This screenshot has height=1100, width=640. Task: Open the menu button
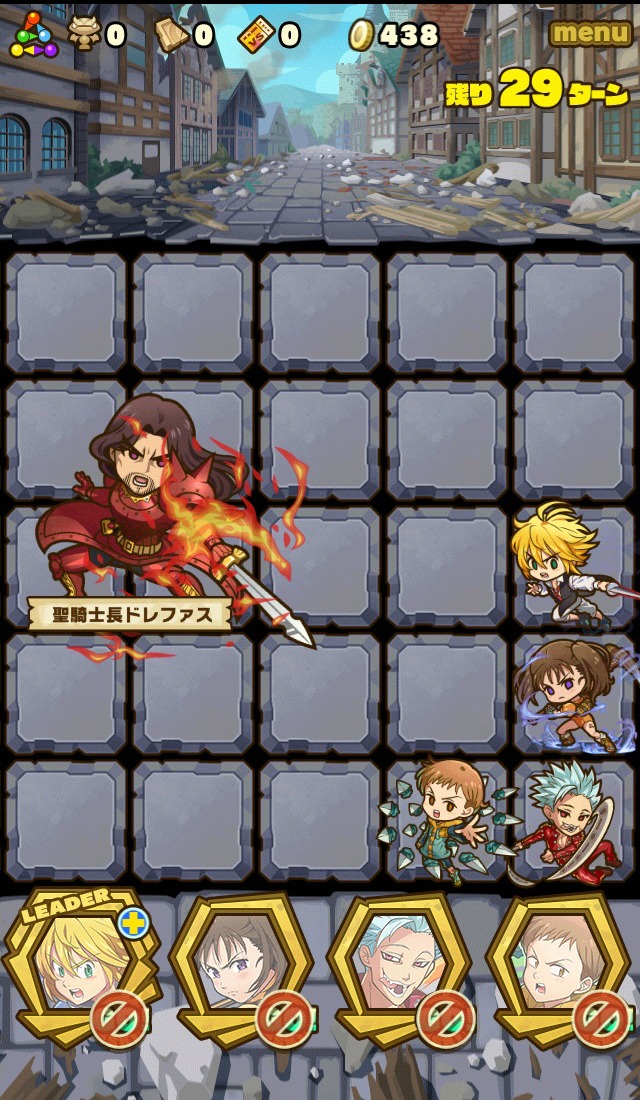pos(590,33)
